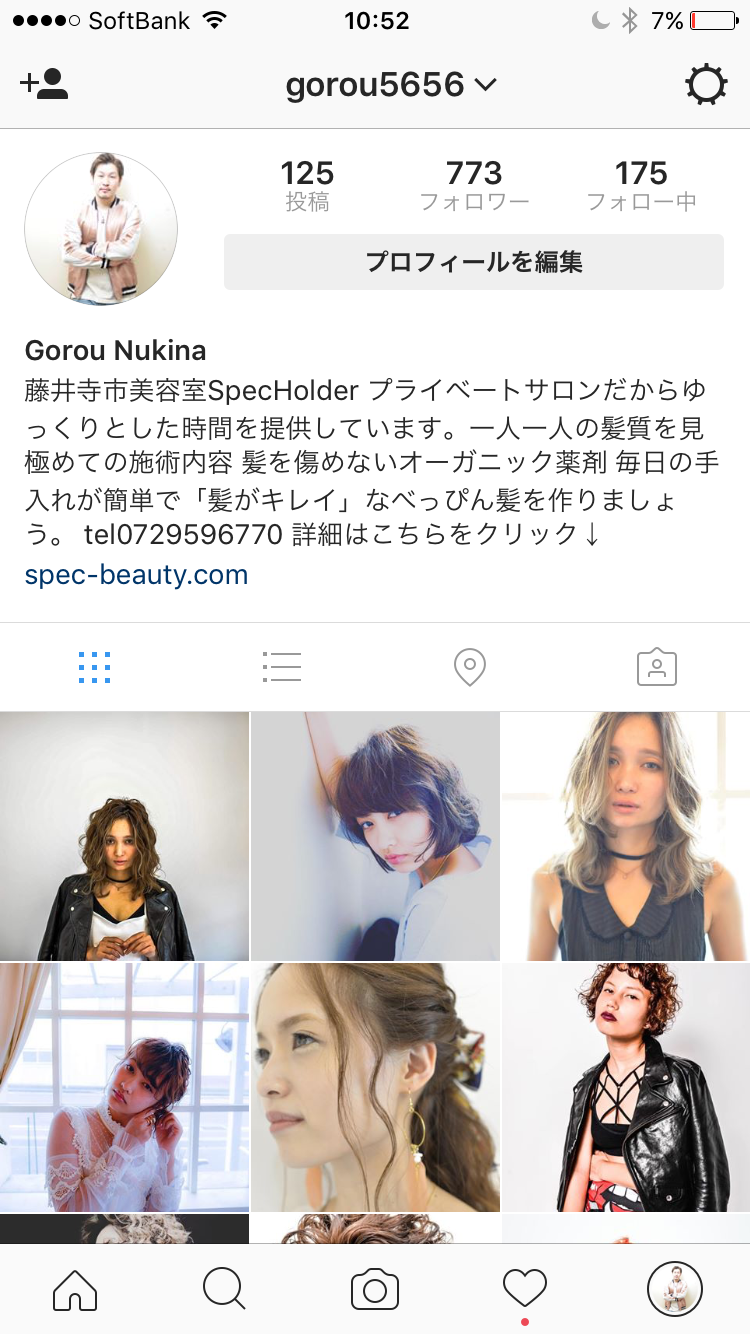Open the photo map location tab
This screenshot has width=750, height=1334.
tap(469, 667)
